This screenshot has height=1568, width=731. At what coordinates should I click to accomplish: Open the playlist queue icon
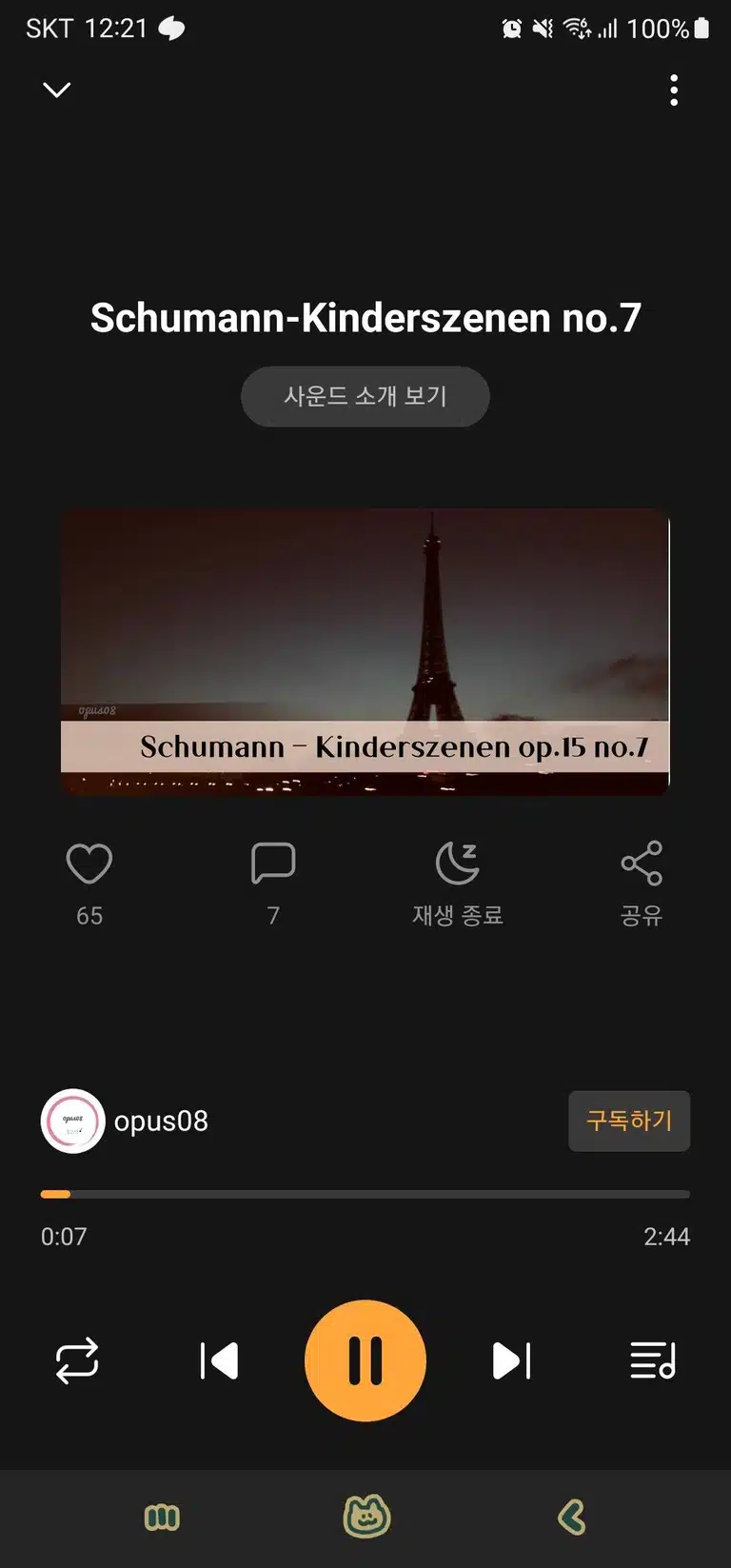[x=653, y=1360]
